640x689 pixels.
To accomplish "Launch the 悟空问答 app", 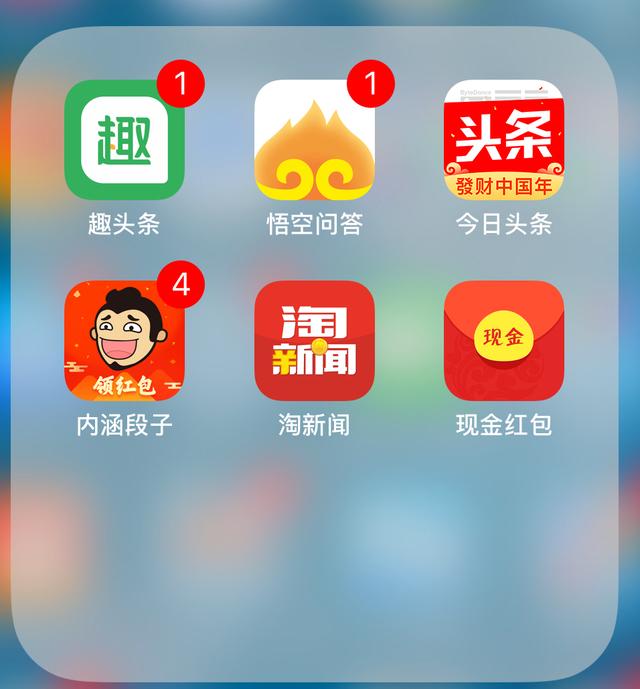I will pyautogui.click(x=314, y=141).
